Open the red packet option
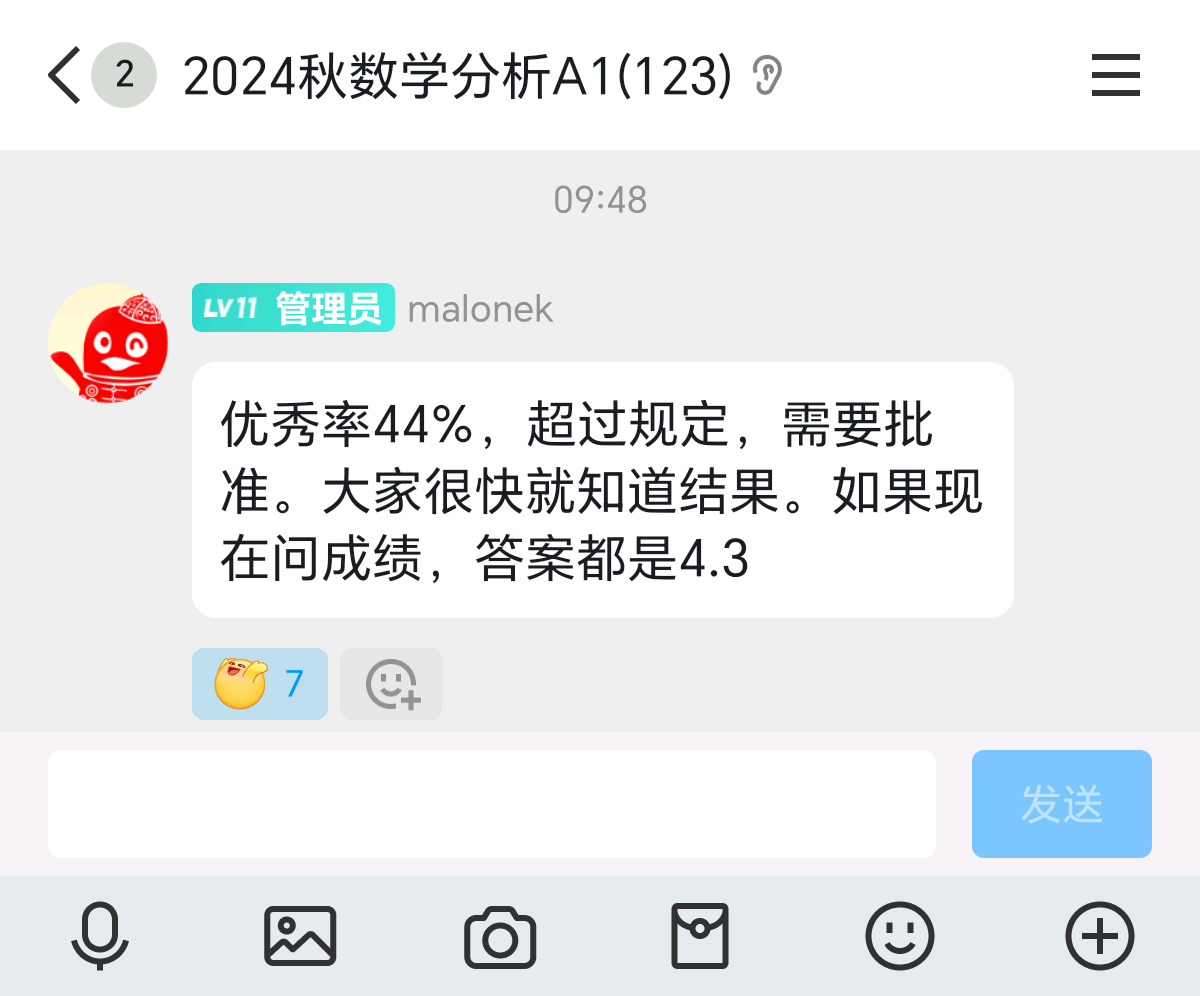This screenshot has height=996, width=1200. [x=699, y=936]
